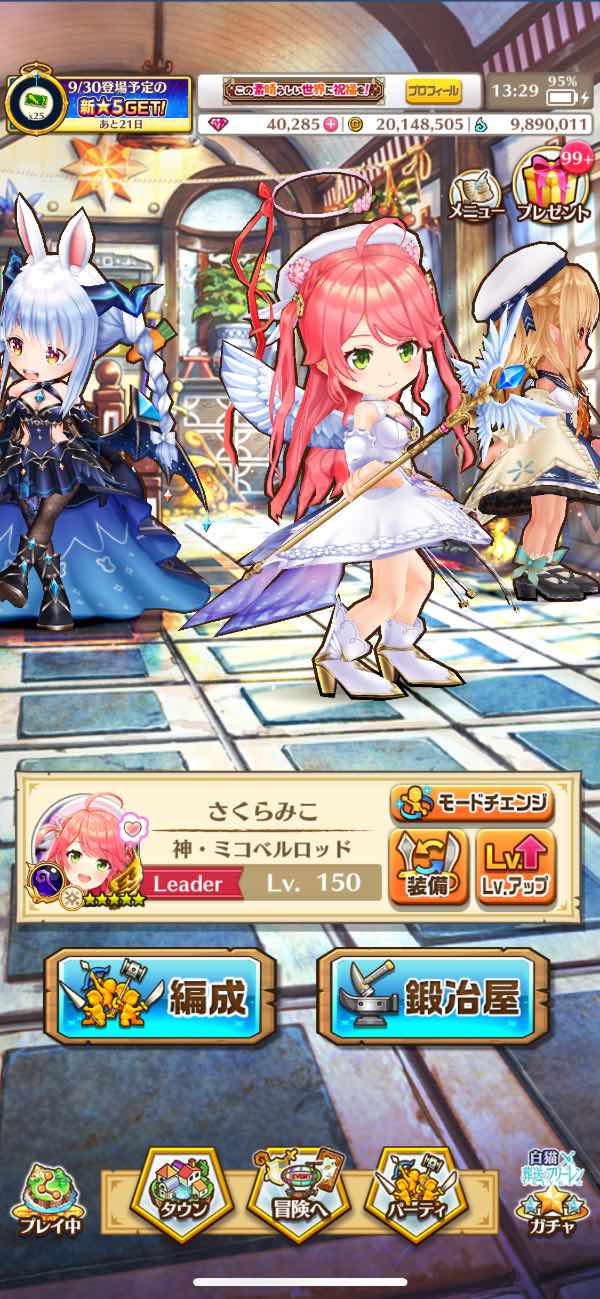Open the 装備 equipment button
The width and height of the screenshot is (600, 1299).
coord(429,866)
